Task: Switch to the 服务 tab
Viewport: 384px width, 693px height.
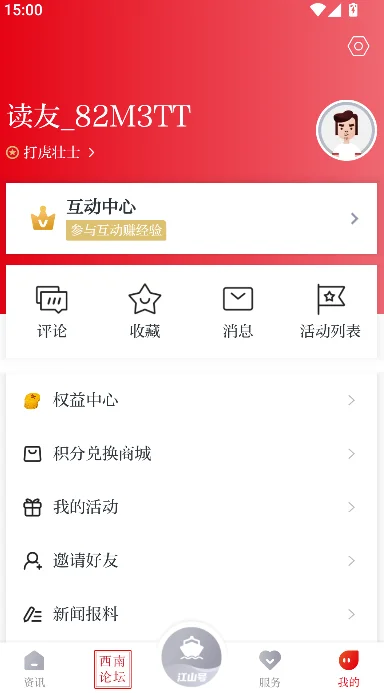Action: (270, 668)
